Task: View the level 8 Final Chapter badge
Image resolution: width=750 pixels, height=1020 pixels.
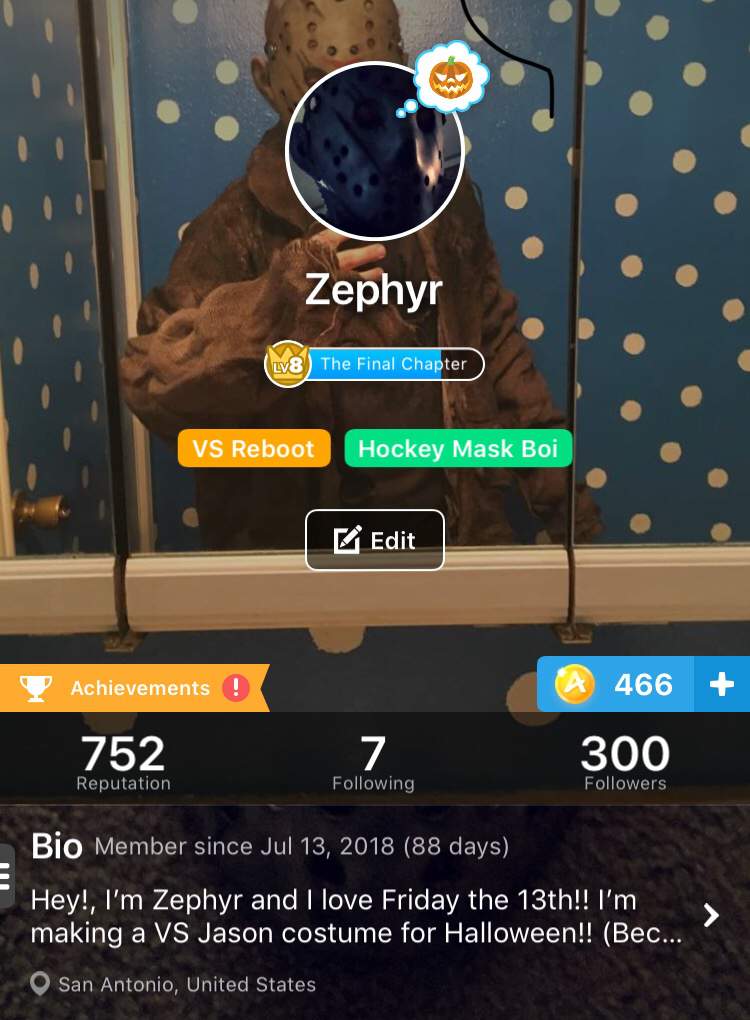Action: [375, 364]
